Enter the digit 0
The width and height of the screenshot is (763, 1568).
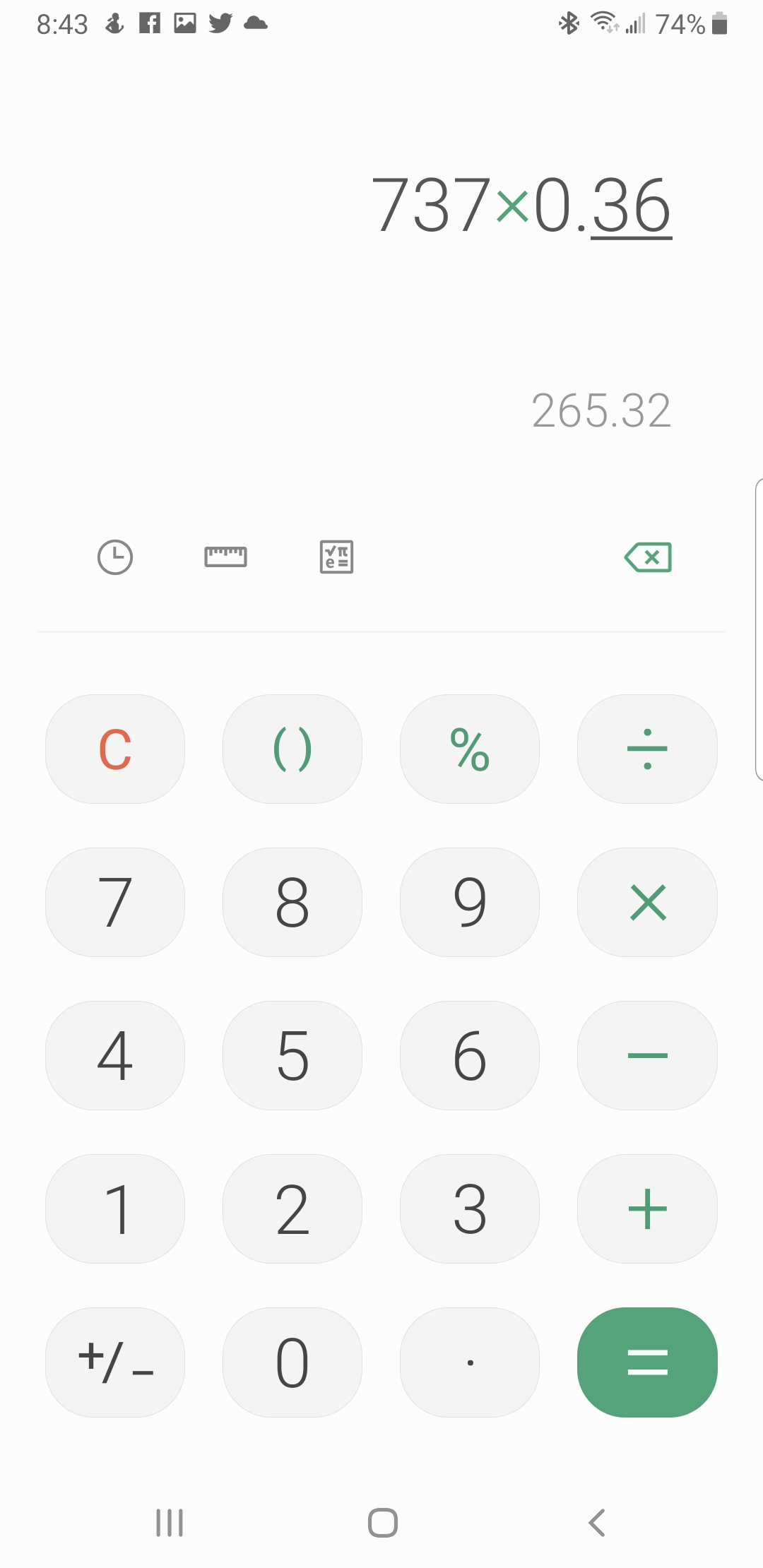coord(292,1362)
